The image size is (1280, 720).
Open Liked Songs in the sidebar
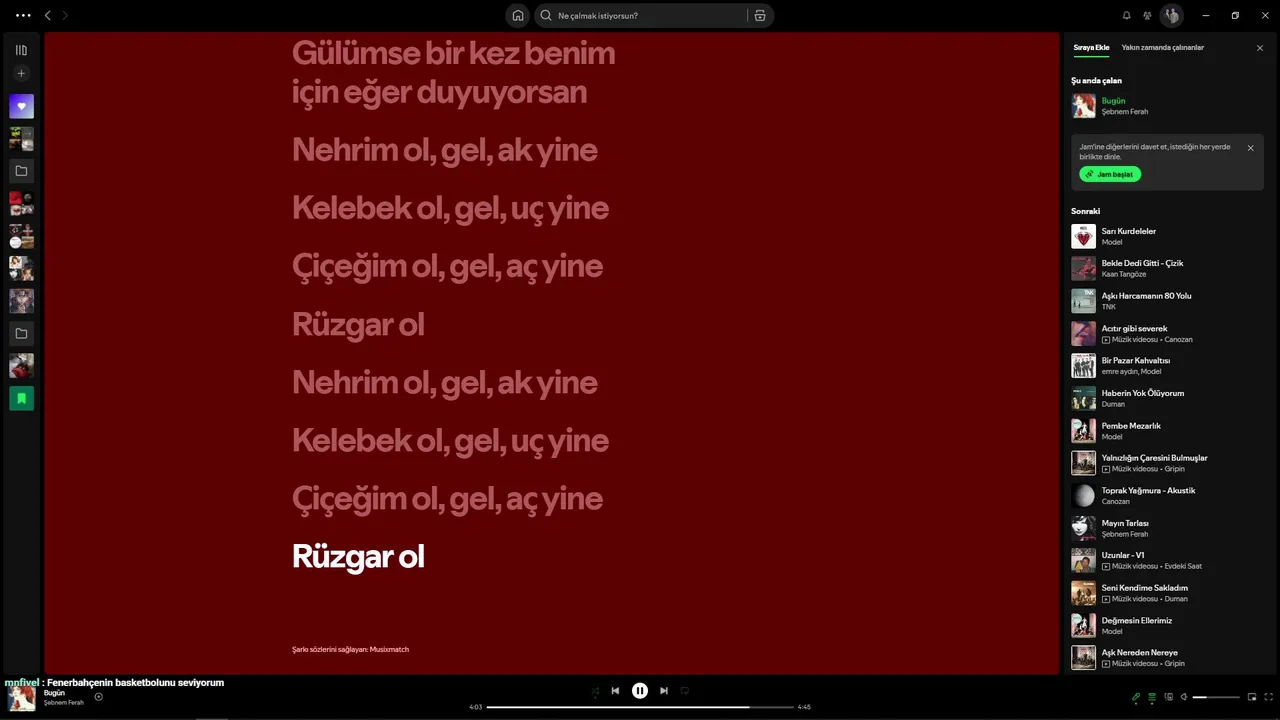point(21,106)
